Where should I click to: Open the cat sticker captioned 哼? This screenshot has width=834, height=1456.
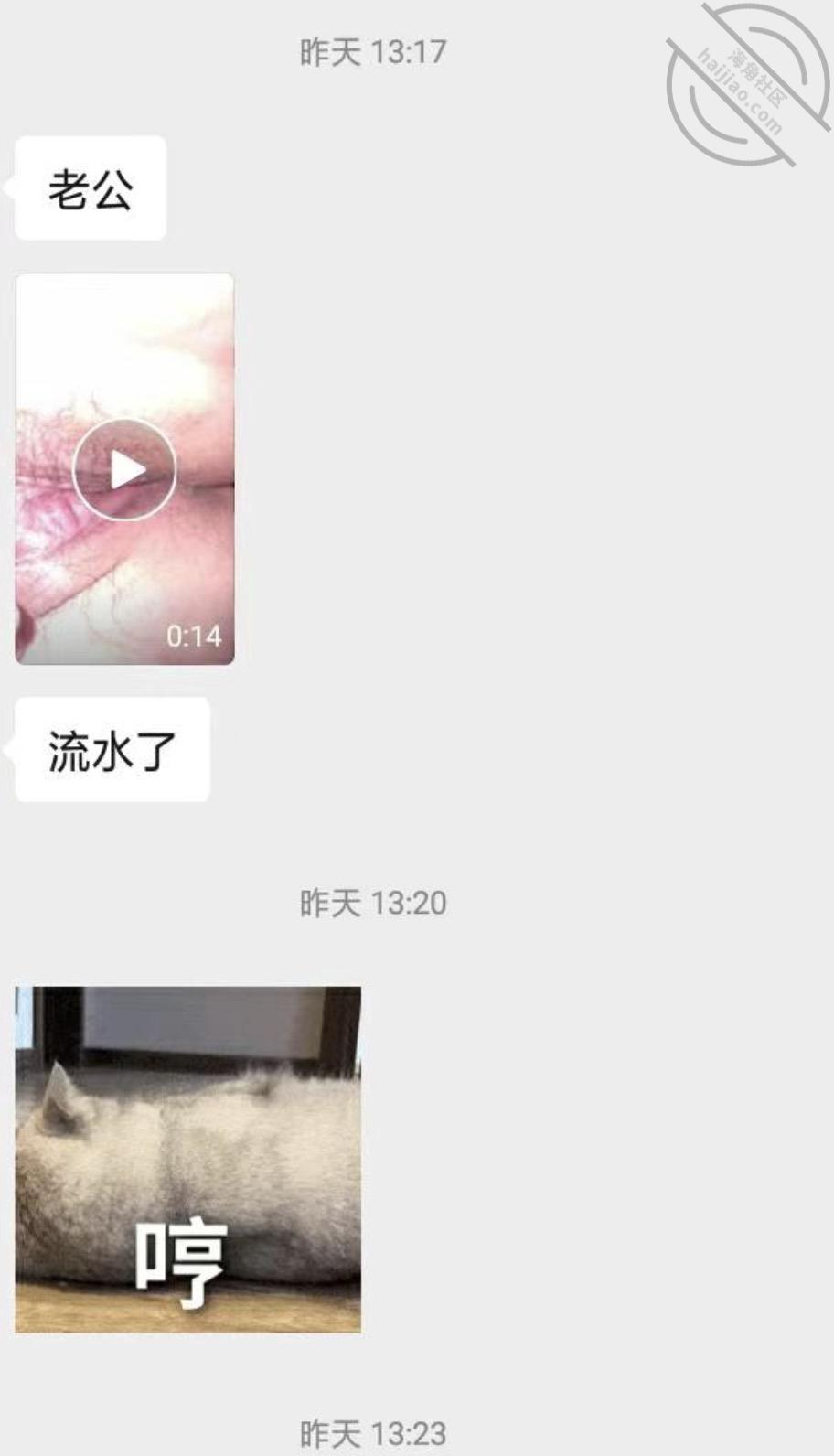point(188,1158)
